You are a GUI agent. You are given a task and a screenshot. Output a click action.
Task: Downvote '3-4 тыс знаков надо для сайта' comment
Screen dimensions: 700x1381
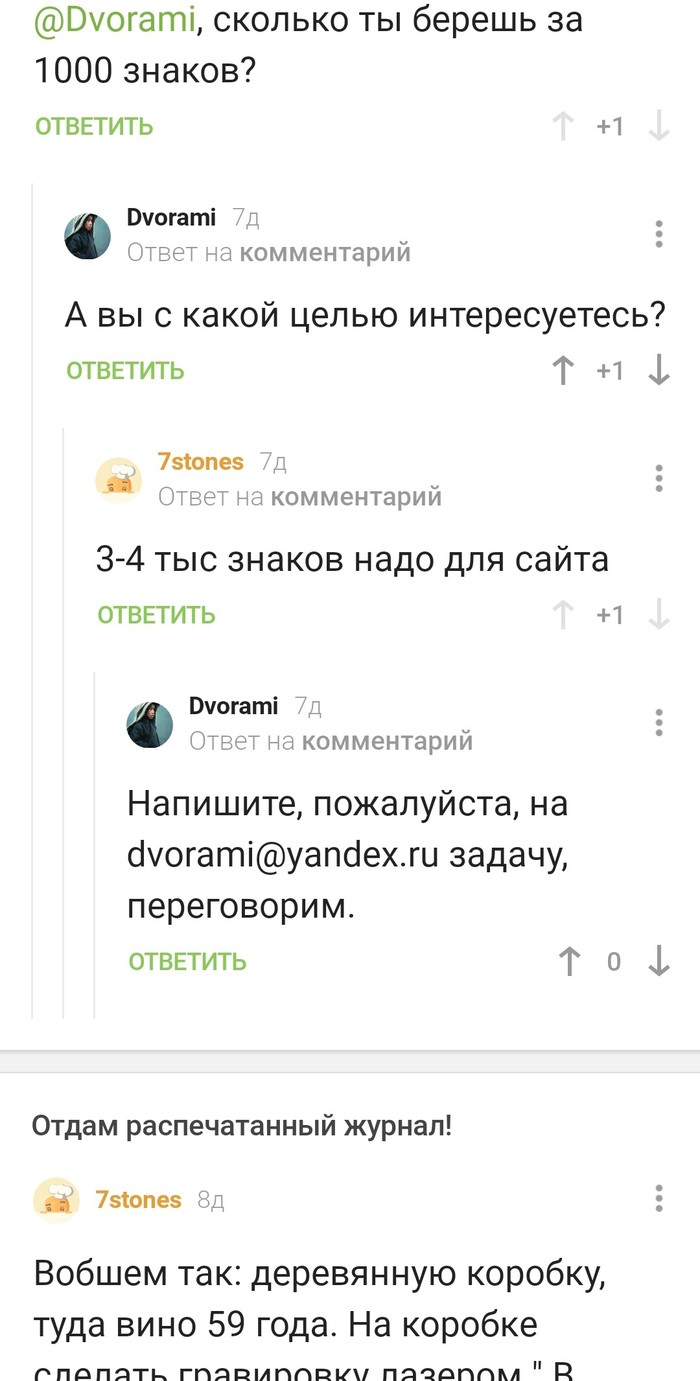point(659,615)
